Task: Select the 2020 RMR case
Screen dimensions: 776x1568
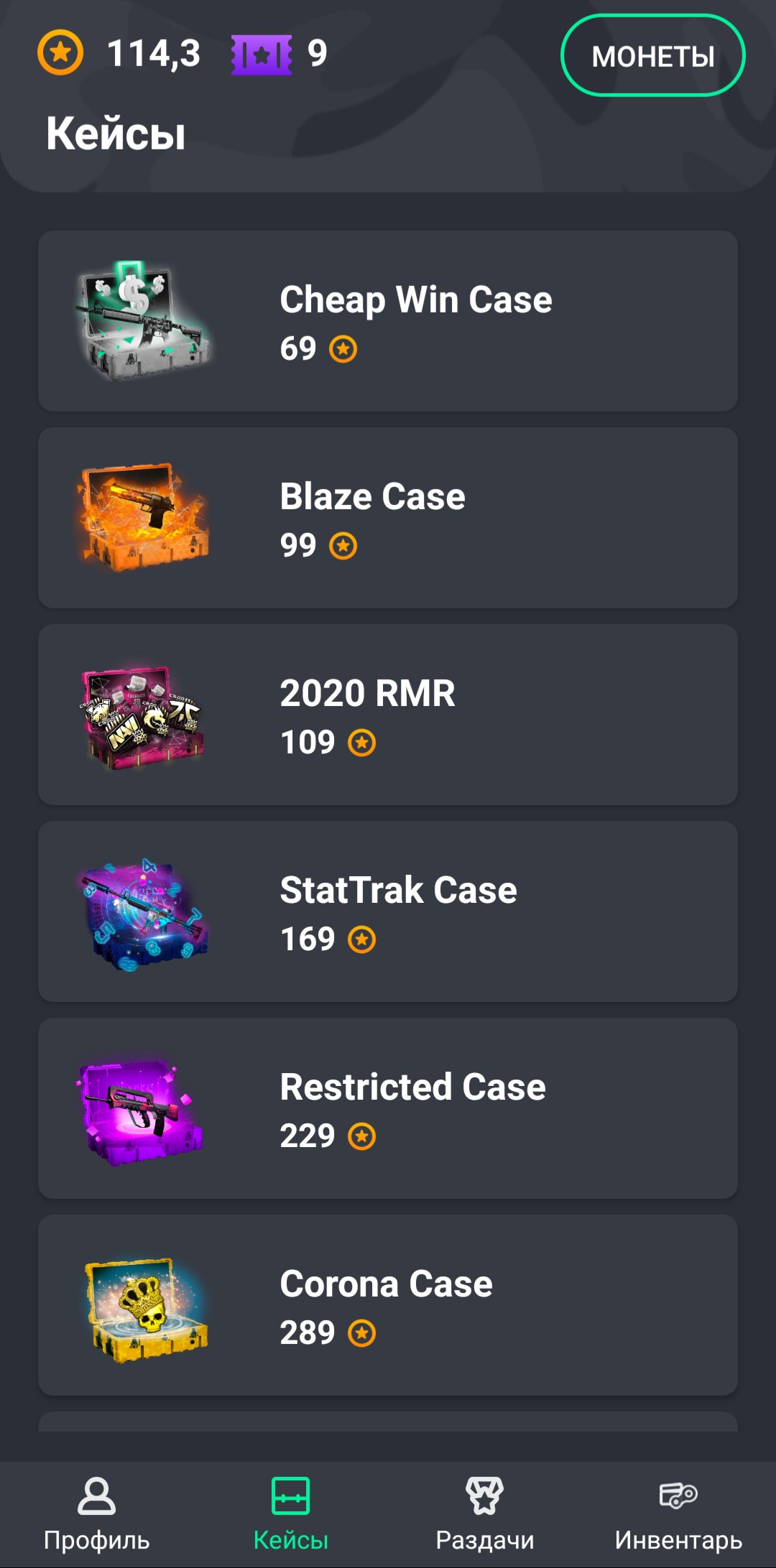Action: 388,715
